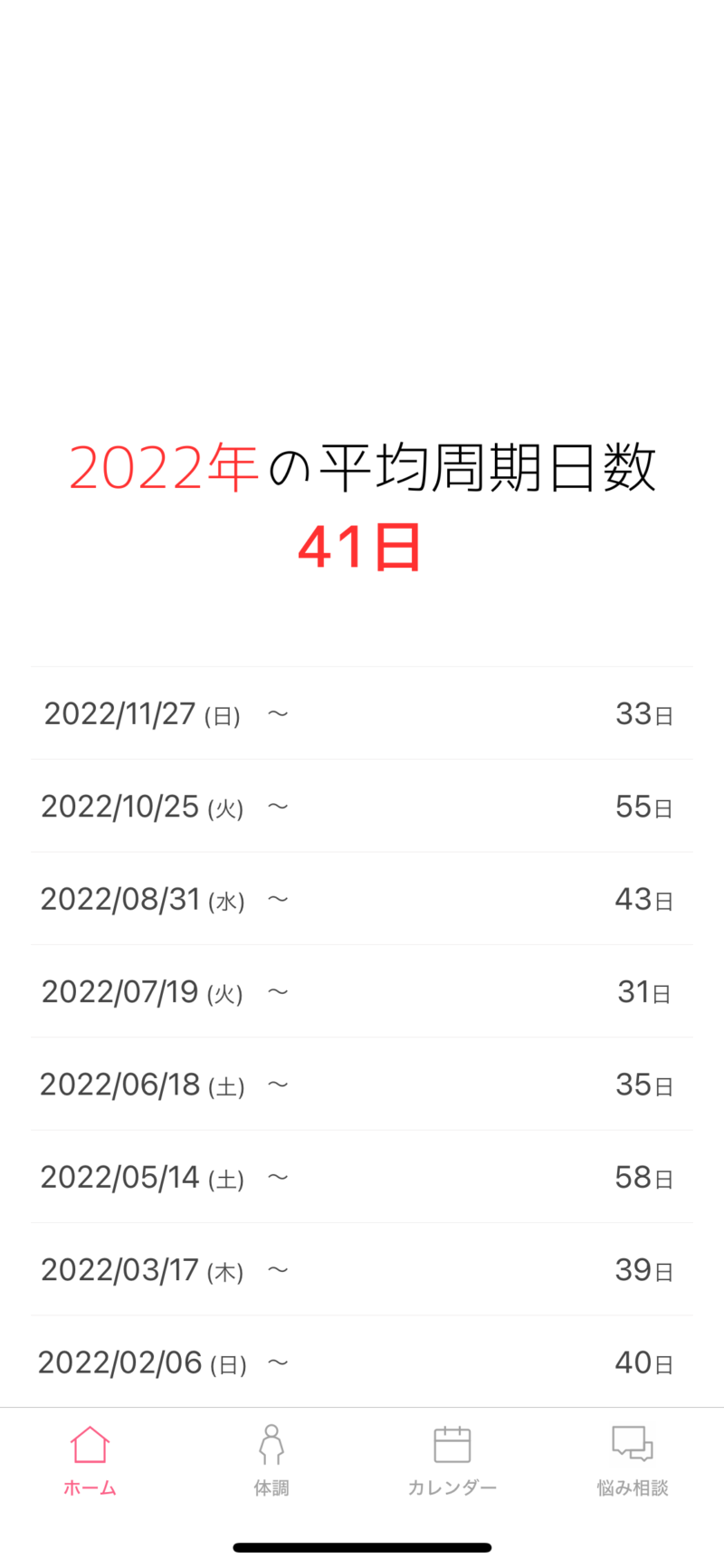Tap the 33日 cycle length value
Viewport: 724px width, 1568px height.
[643, 713]
